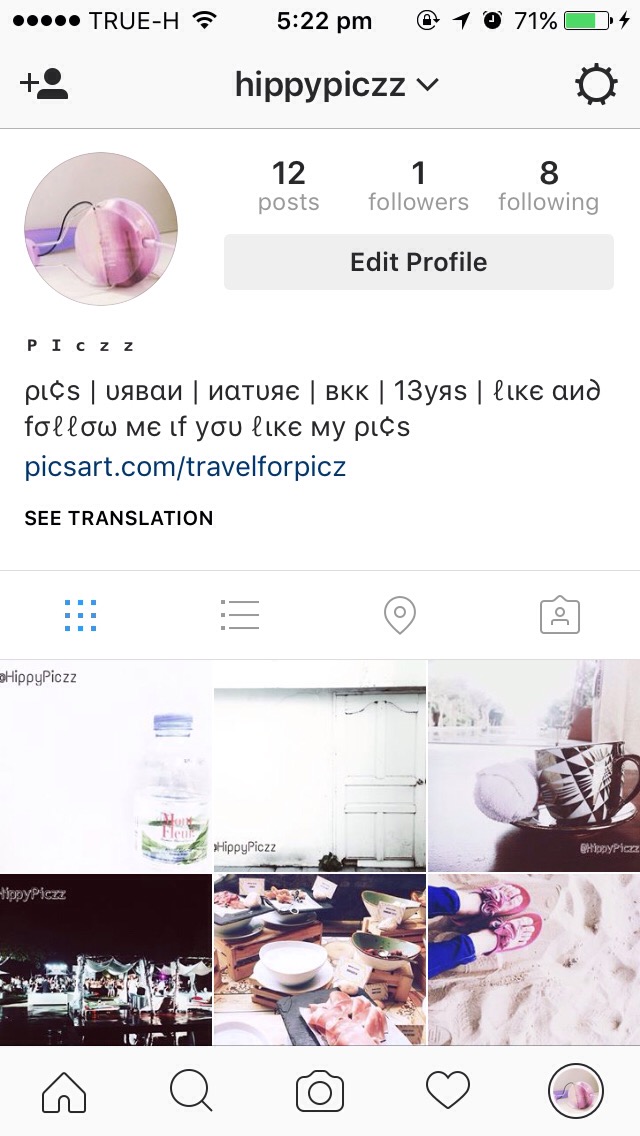The width and height of the screenshot is (640, 1136).
Task: Open the patterned coffee cup post
Action: 534,765
